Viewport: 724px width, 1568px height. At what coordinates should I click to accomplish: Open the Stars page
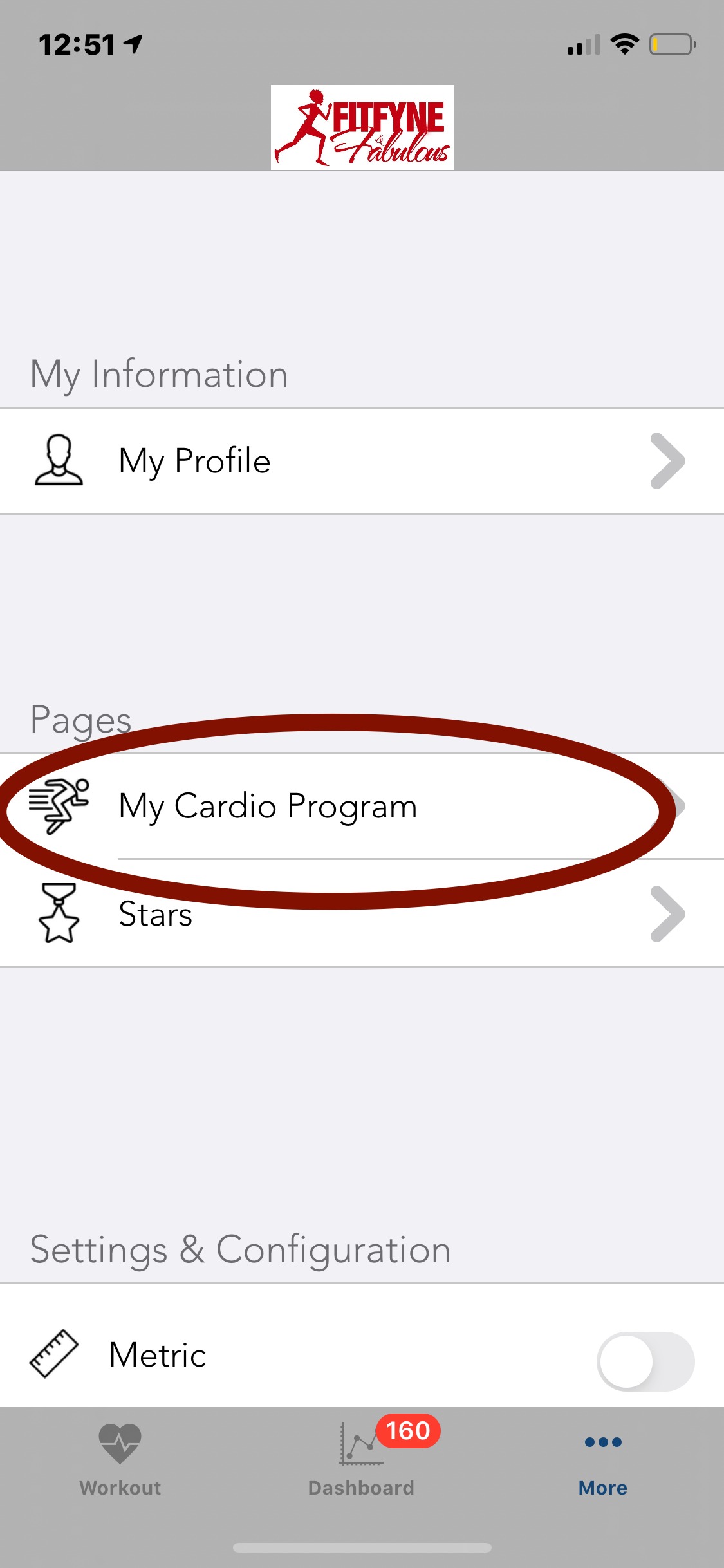(x=360, y=913)
